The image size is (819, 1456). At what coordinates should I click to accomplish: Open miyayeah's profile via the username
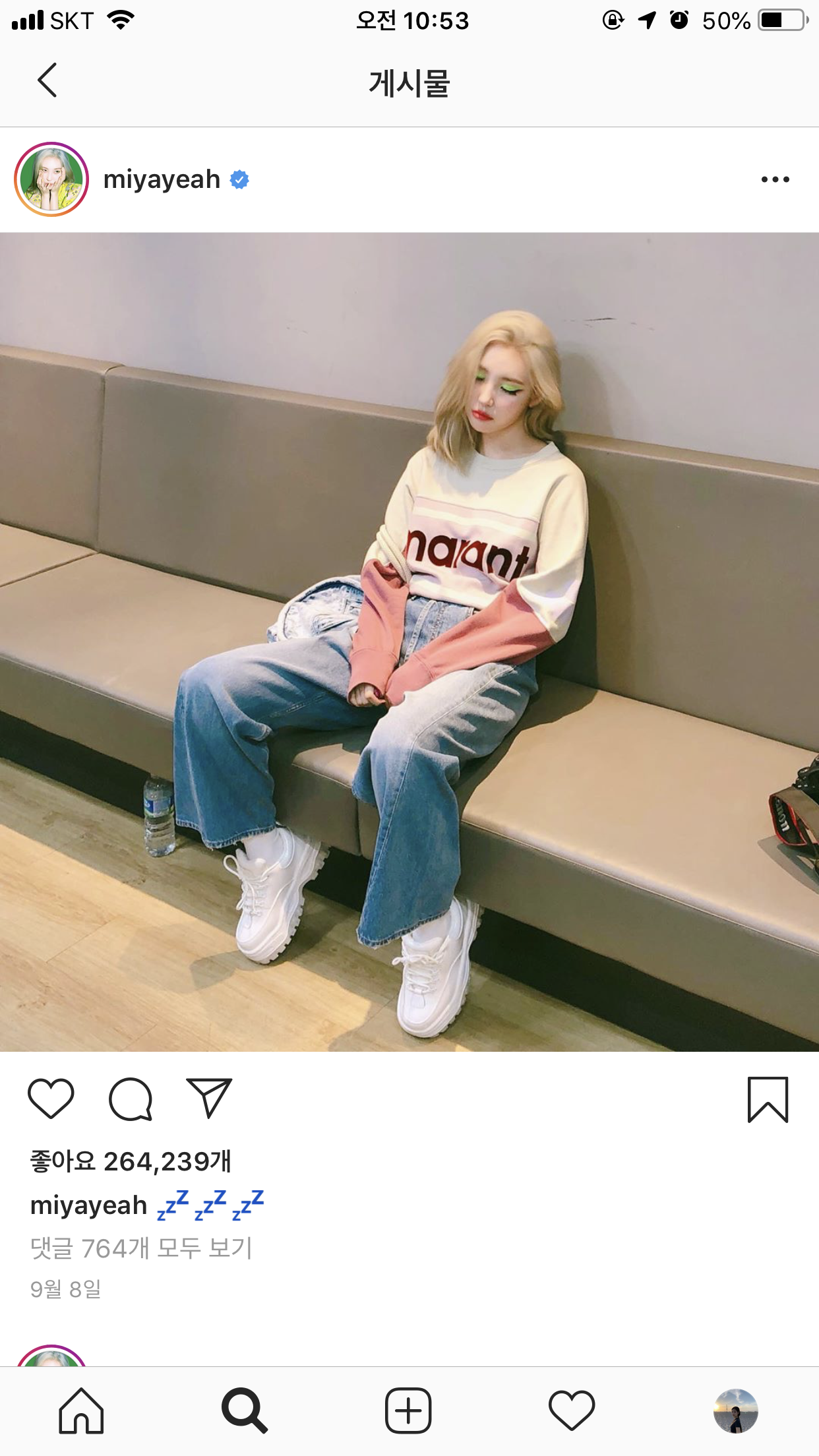tap(162, 179)
